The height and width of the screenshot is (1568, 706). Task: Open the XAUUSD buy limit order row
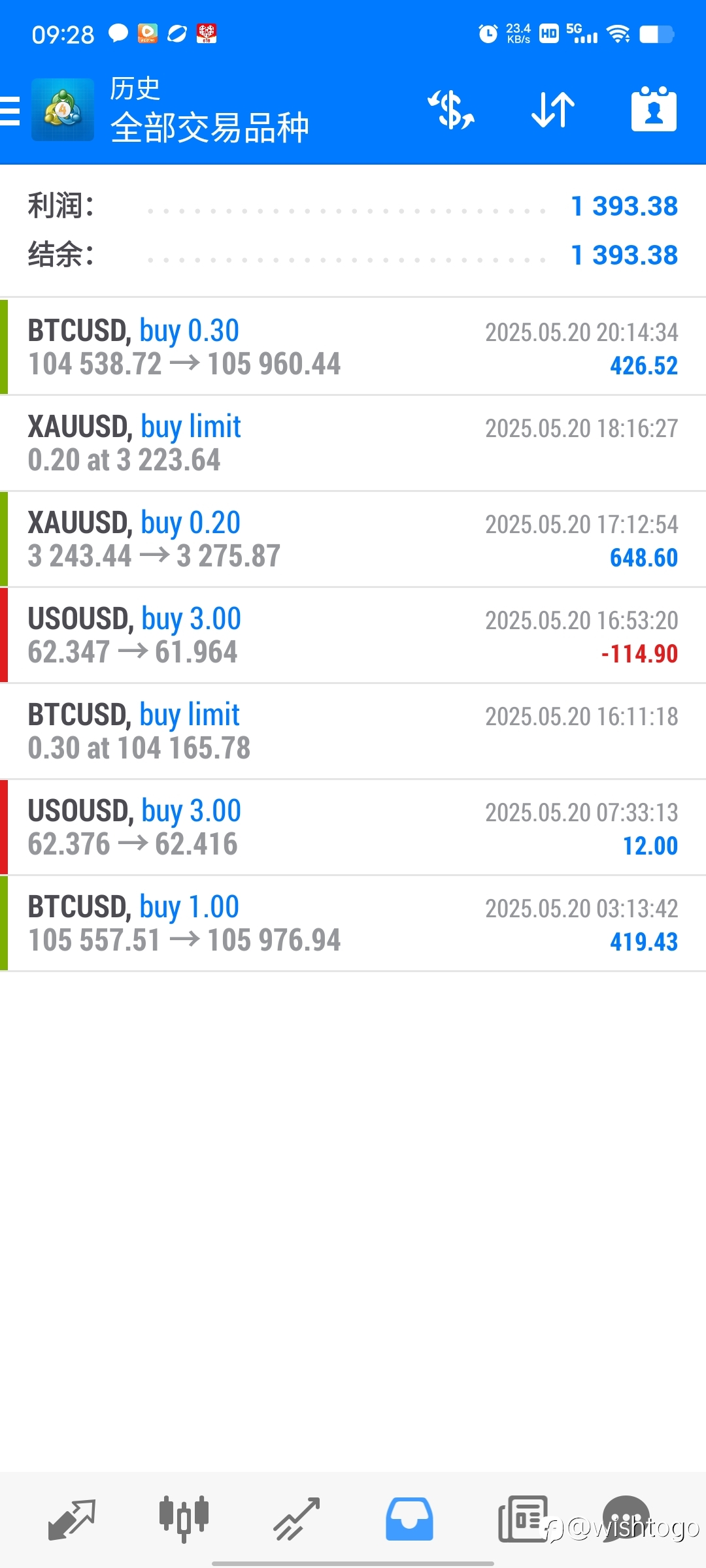point(353,443)
